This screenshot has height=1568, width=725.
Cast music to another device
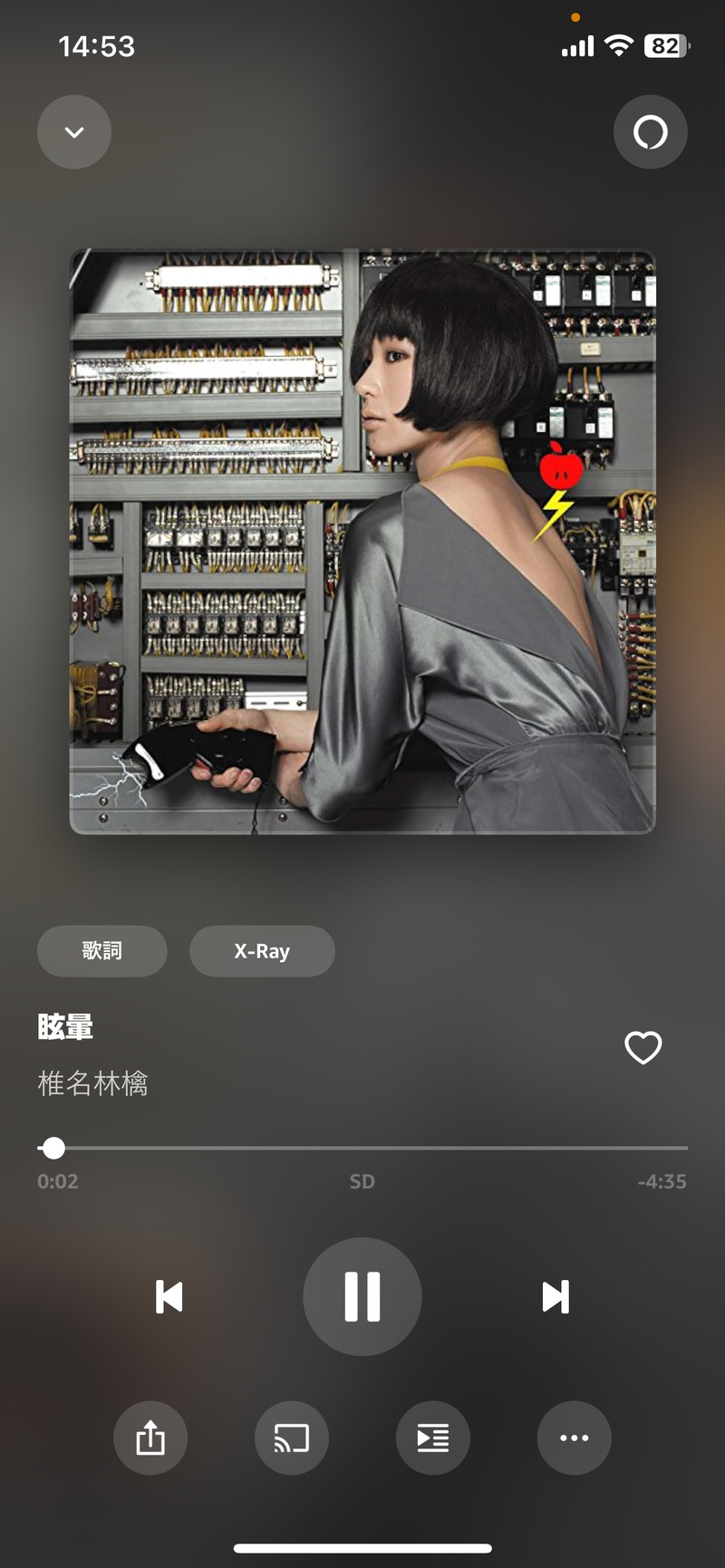(292, 1438)
